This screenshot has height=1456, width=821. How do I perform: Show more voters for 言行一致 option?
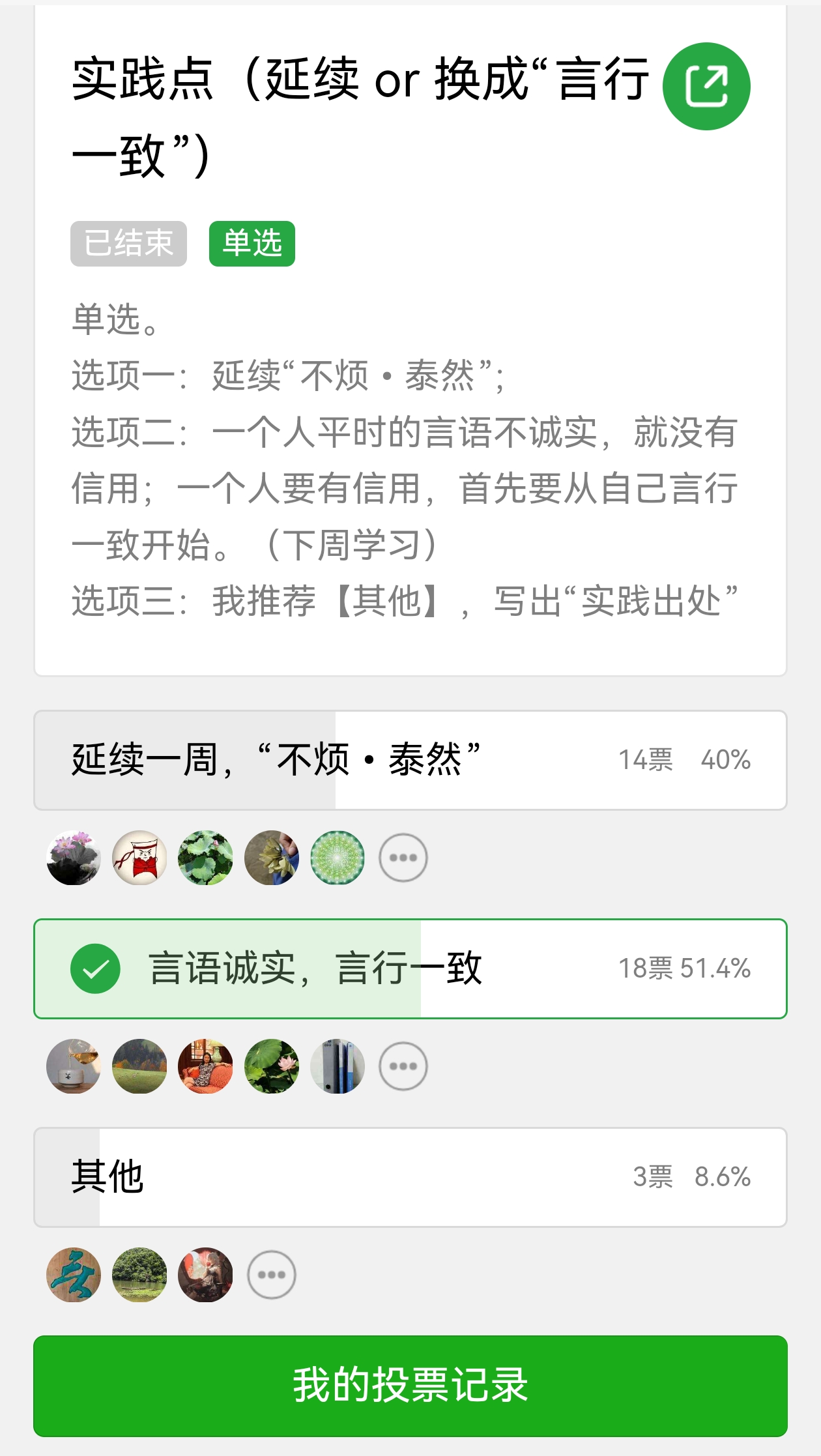pyautogui.click(x=403, y=1066)
